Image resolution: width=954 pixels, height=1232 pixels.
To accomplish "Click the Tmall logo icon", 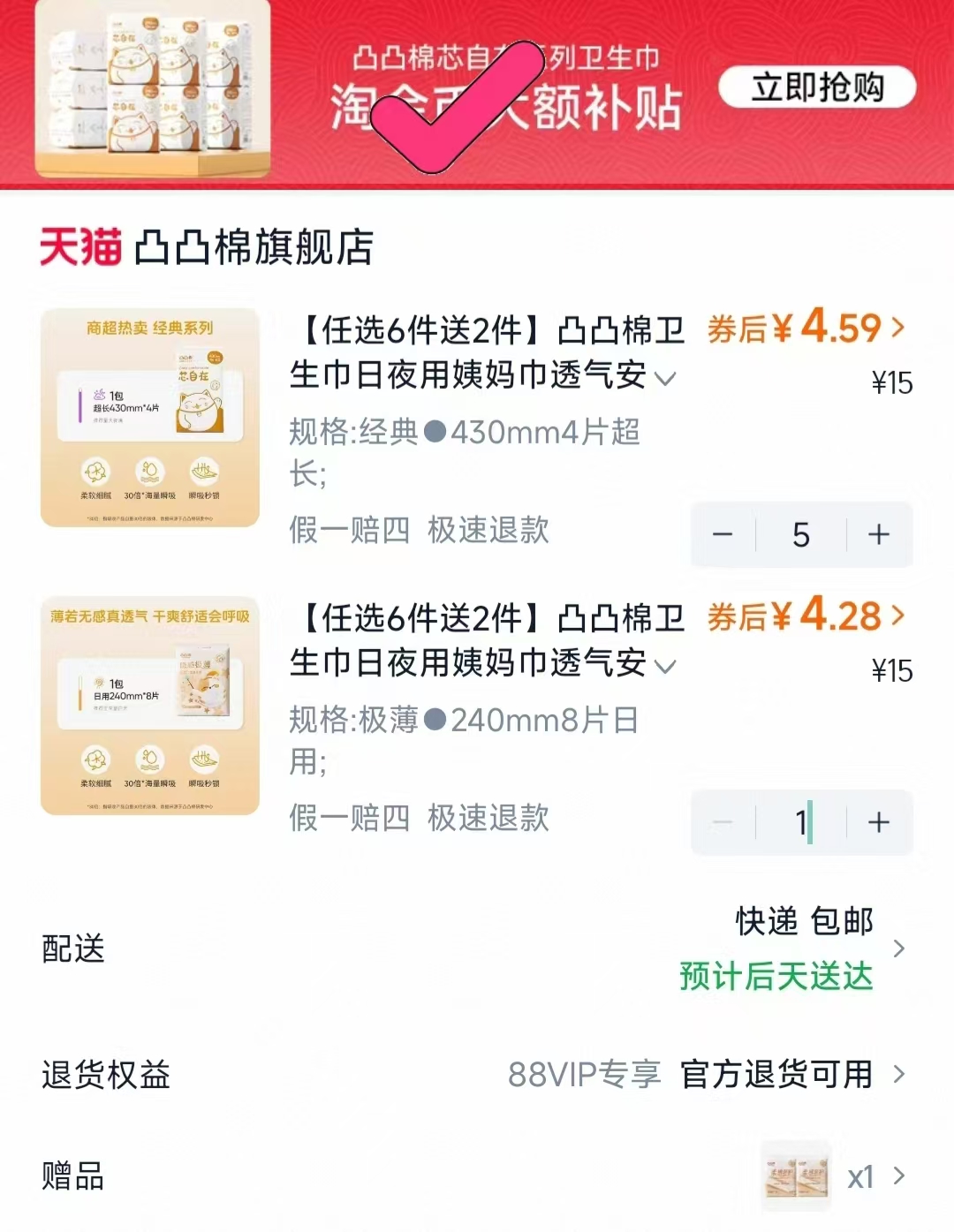I will click(81, 247).
